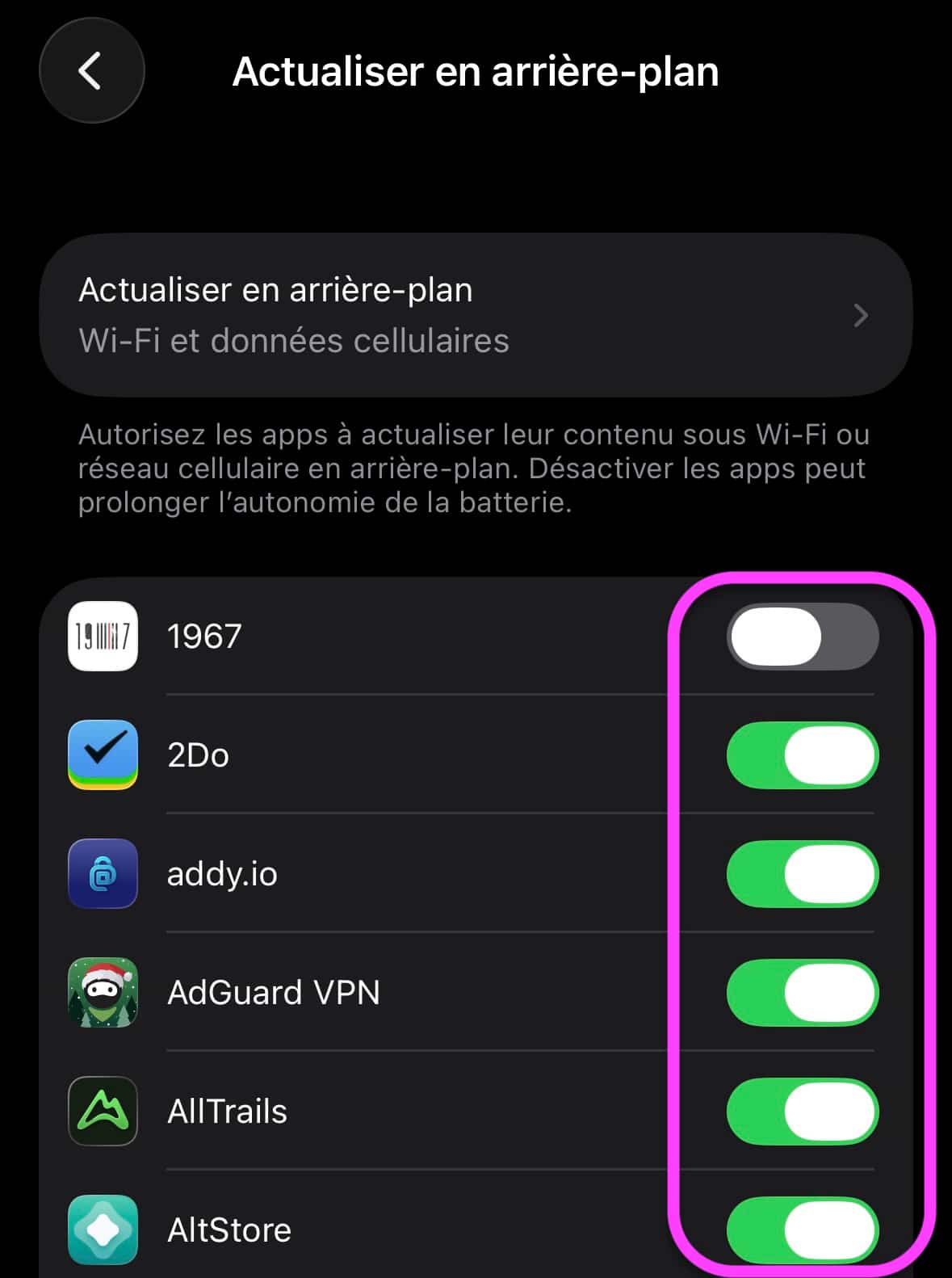This screenshot has width=952, height=1278.
Task: Open the Actualiser en arrière-plan setting row
Action: 476,315
